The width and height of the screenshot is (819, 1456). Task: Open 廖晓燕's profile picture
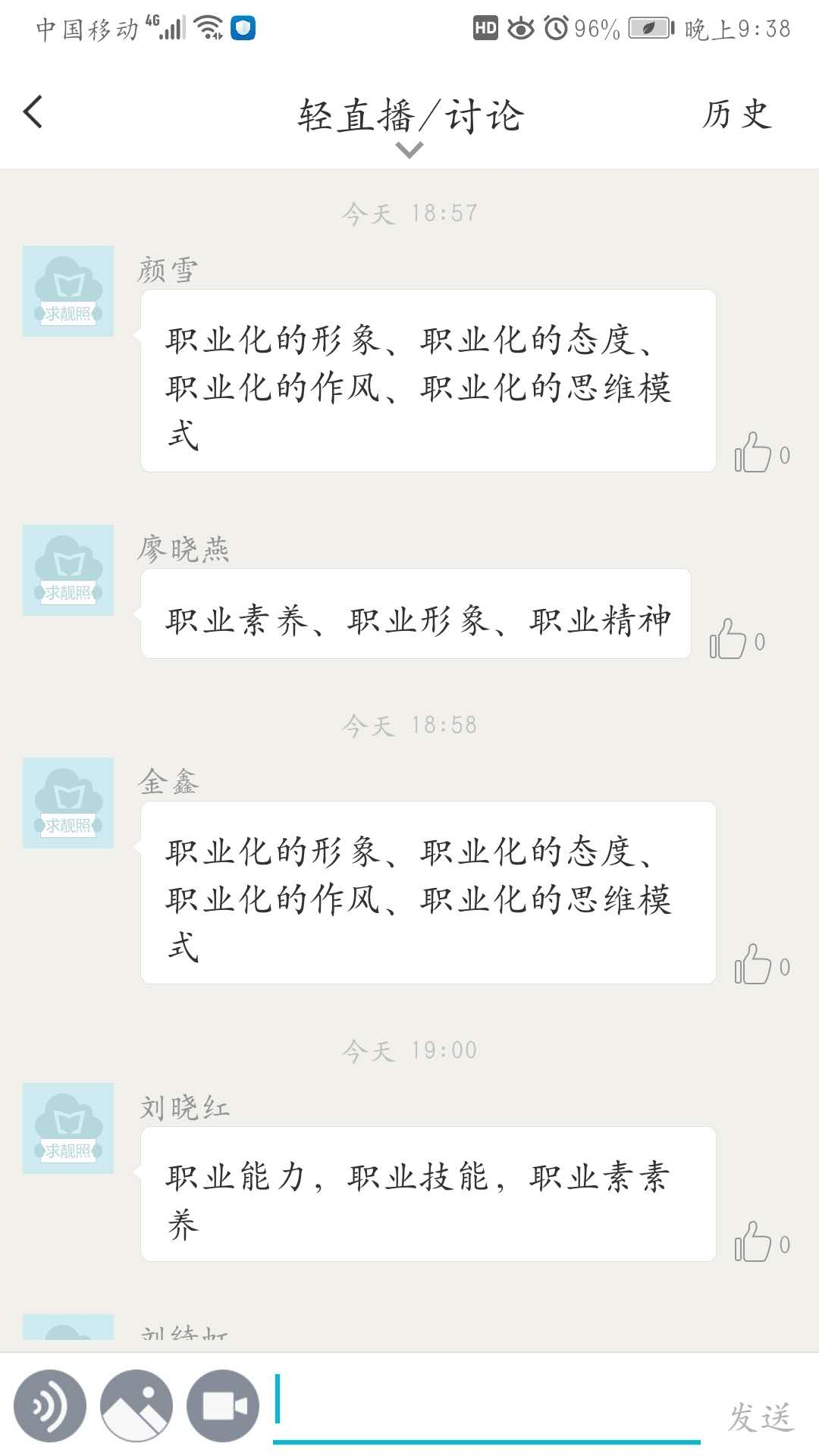click(68, 570)
